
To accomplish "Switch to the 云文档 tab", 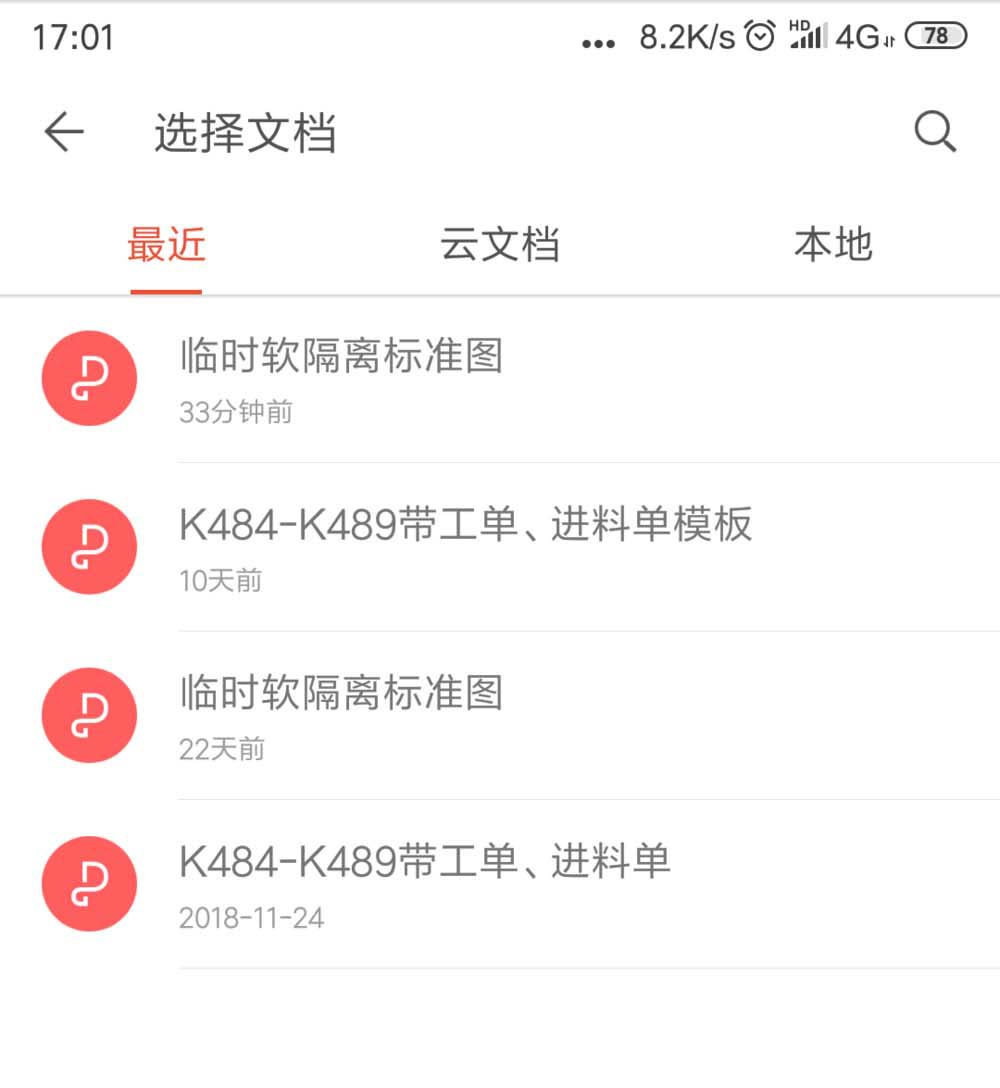I will click(x=500, y=243).
